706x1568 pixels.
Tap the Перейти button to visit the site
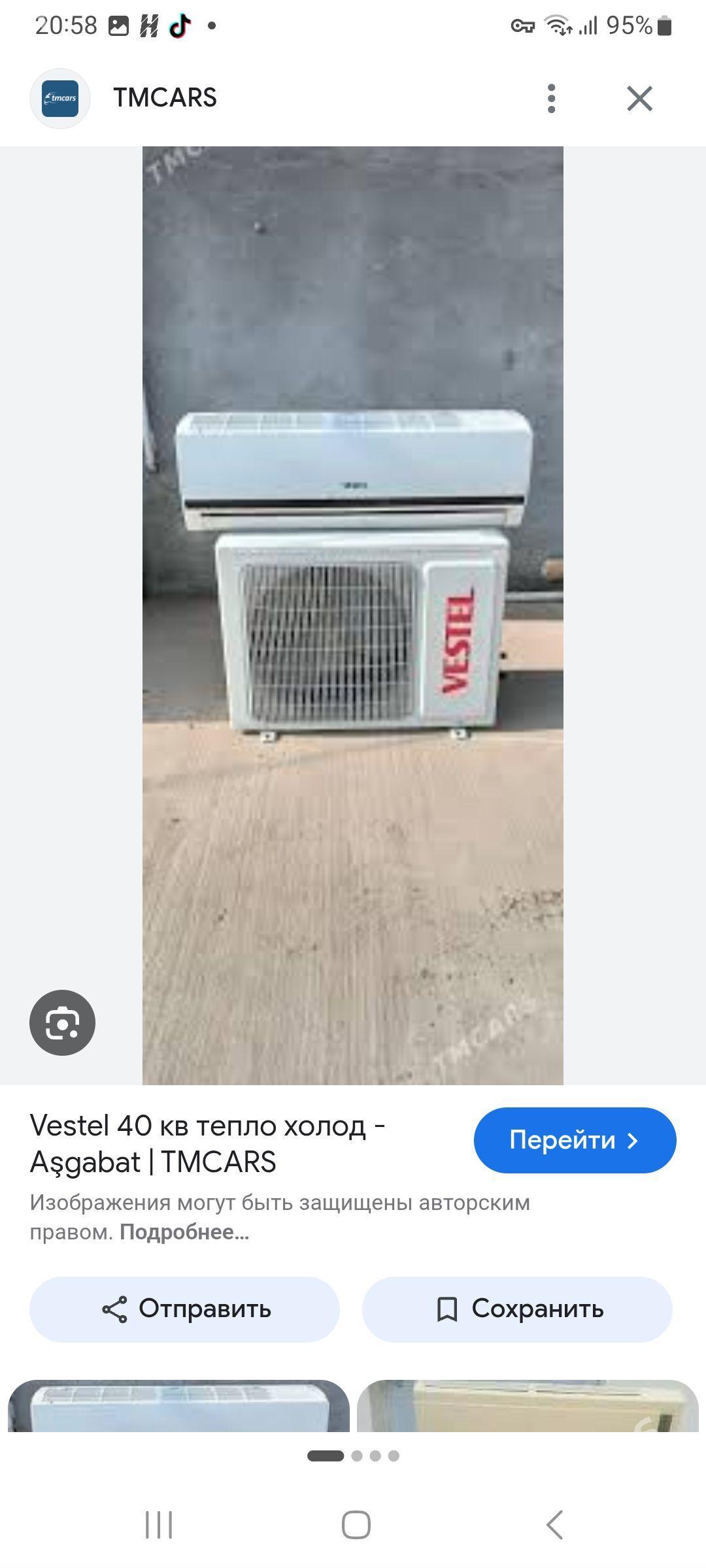(575, 1140)
